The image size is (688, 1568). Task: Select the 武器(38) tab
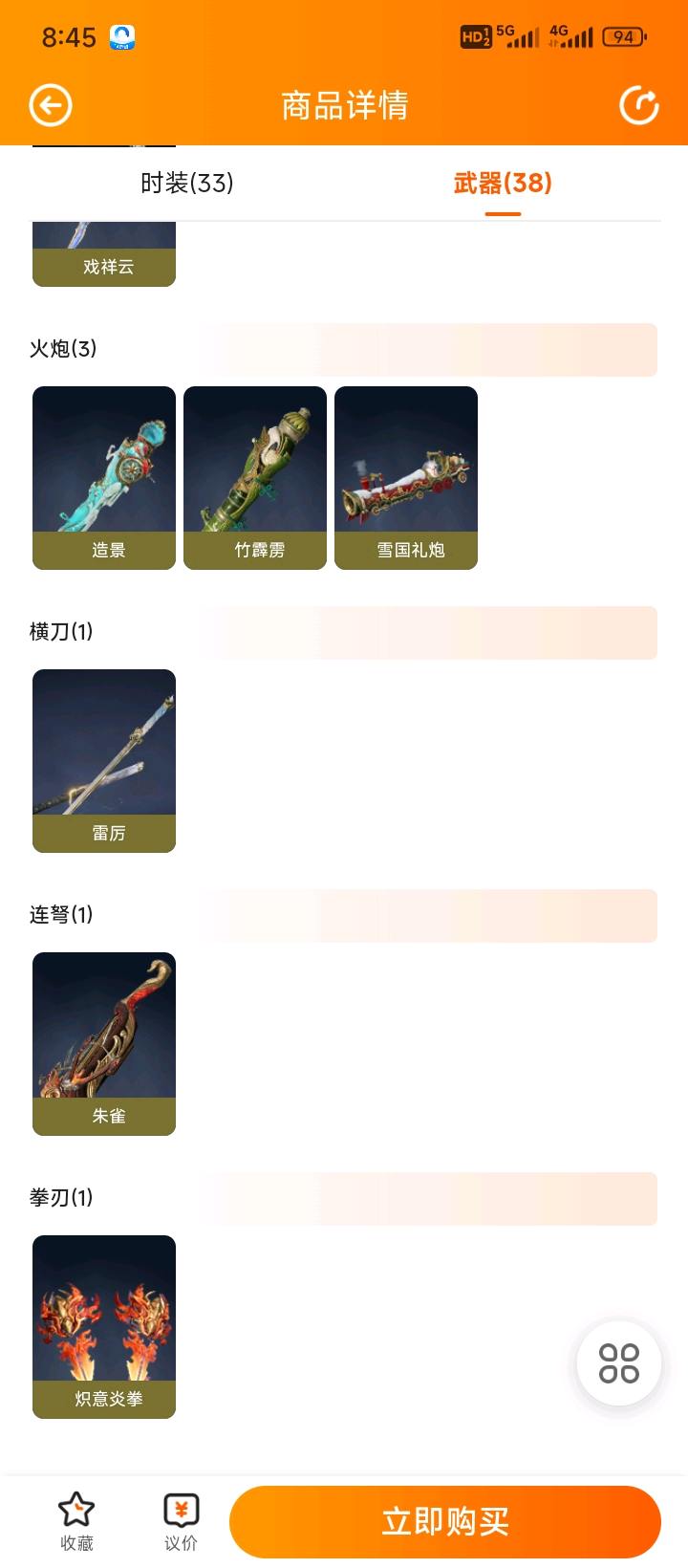[503, 183]
